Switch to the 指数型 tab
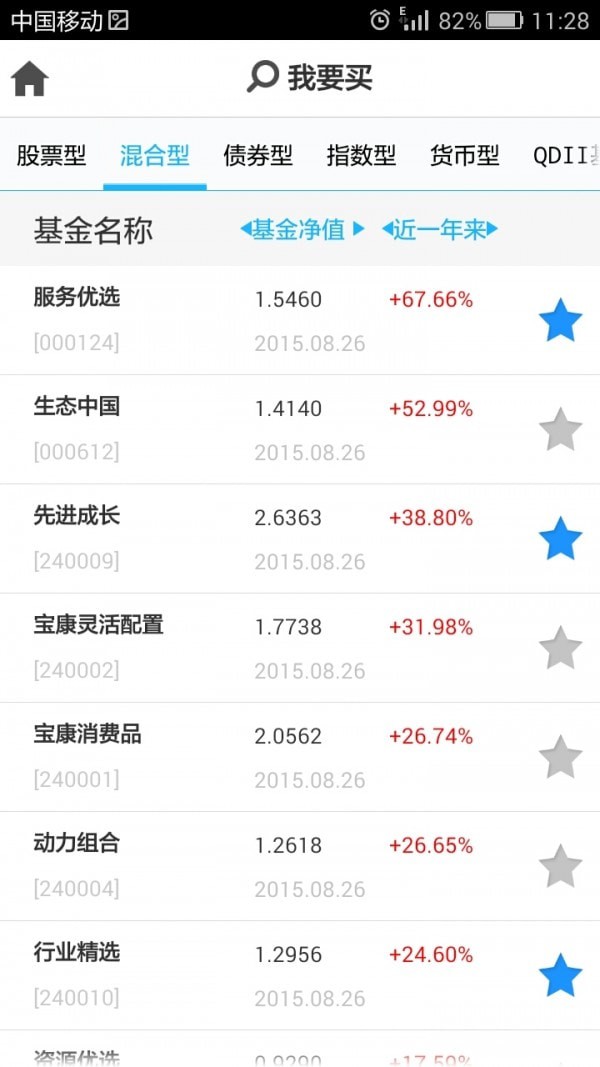Viewport: 600px width, 1067px height. click(361, 155)
